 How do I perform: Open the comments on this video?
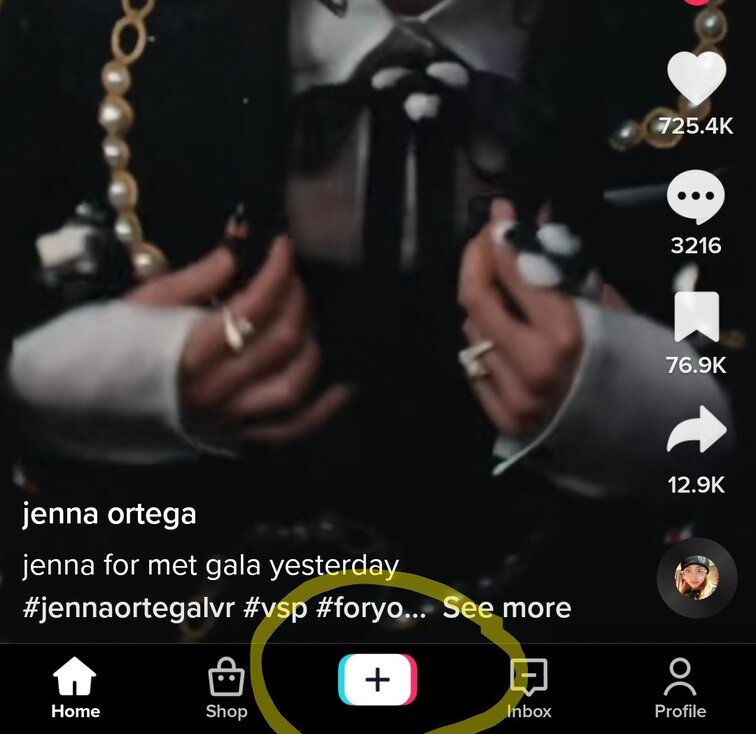(696, 200)
